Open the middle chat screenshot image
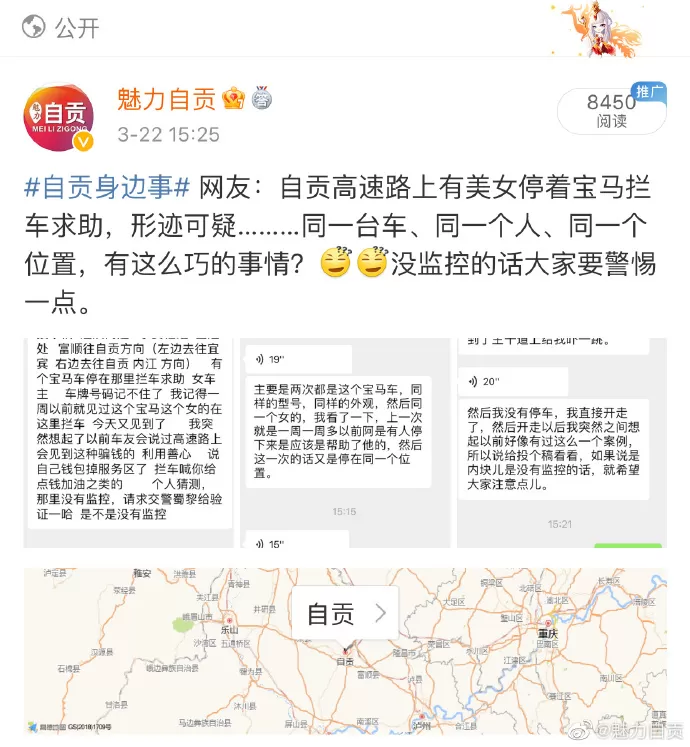690x747 pixels. tap(344, 443)
